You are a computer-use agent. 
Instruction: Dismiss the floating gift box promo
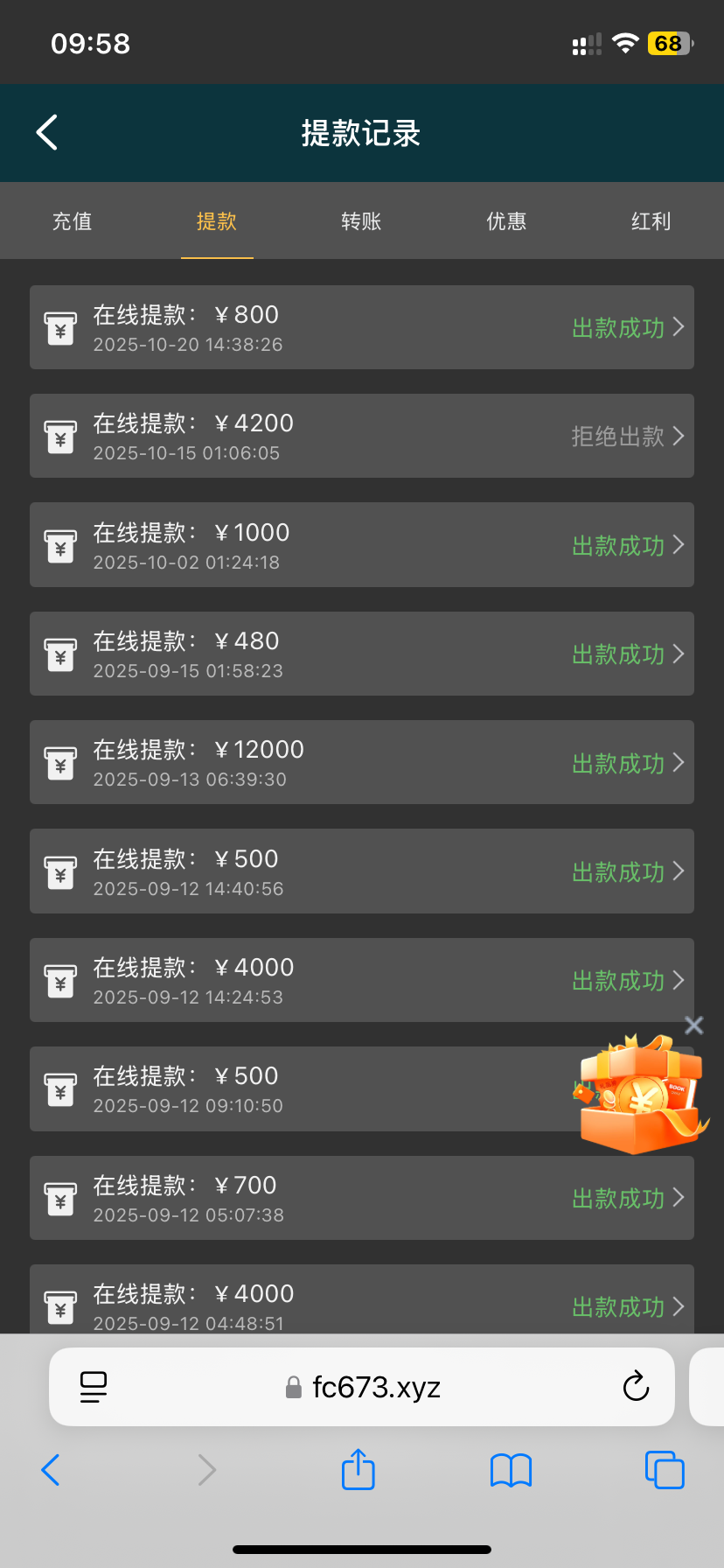point(694,1025)
